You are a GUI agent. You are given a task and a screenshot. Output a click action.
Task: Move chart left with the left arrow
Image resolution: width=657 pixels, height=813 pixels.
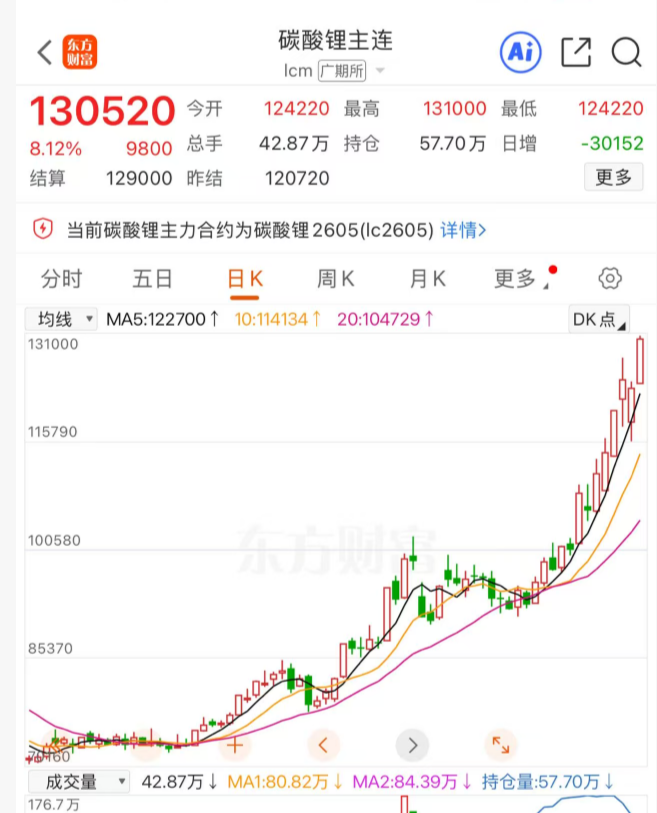pos(323,744)
